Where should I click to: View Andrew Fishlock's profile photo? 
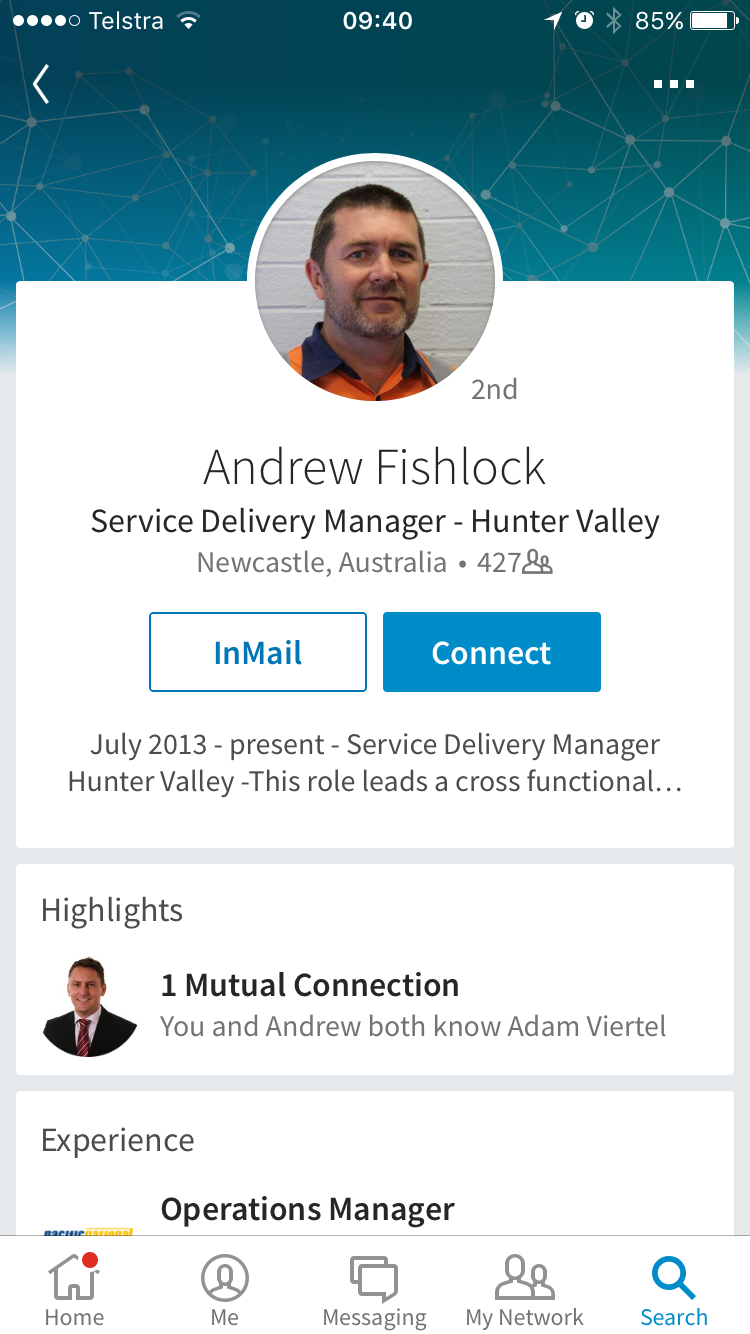point(375,281)
